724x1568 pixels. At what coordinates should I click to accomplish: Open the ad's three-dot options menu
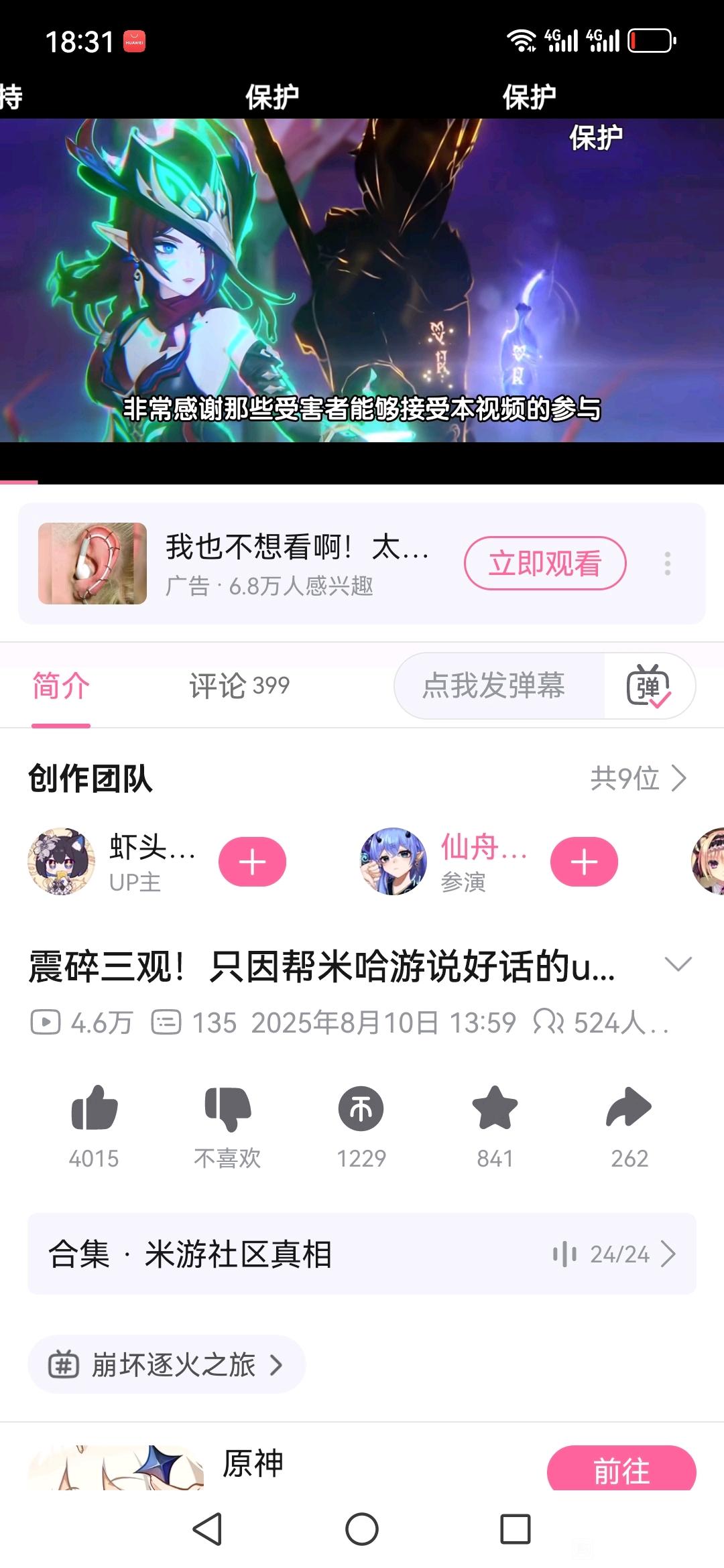[x=667, y=564]
